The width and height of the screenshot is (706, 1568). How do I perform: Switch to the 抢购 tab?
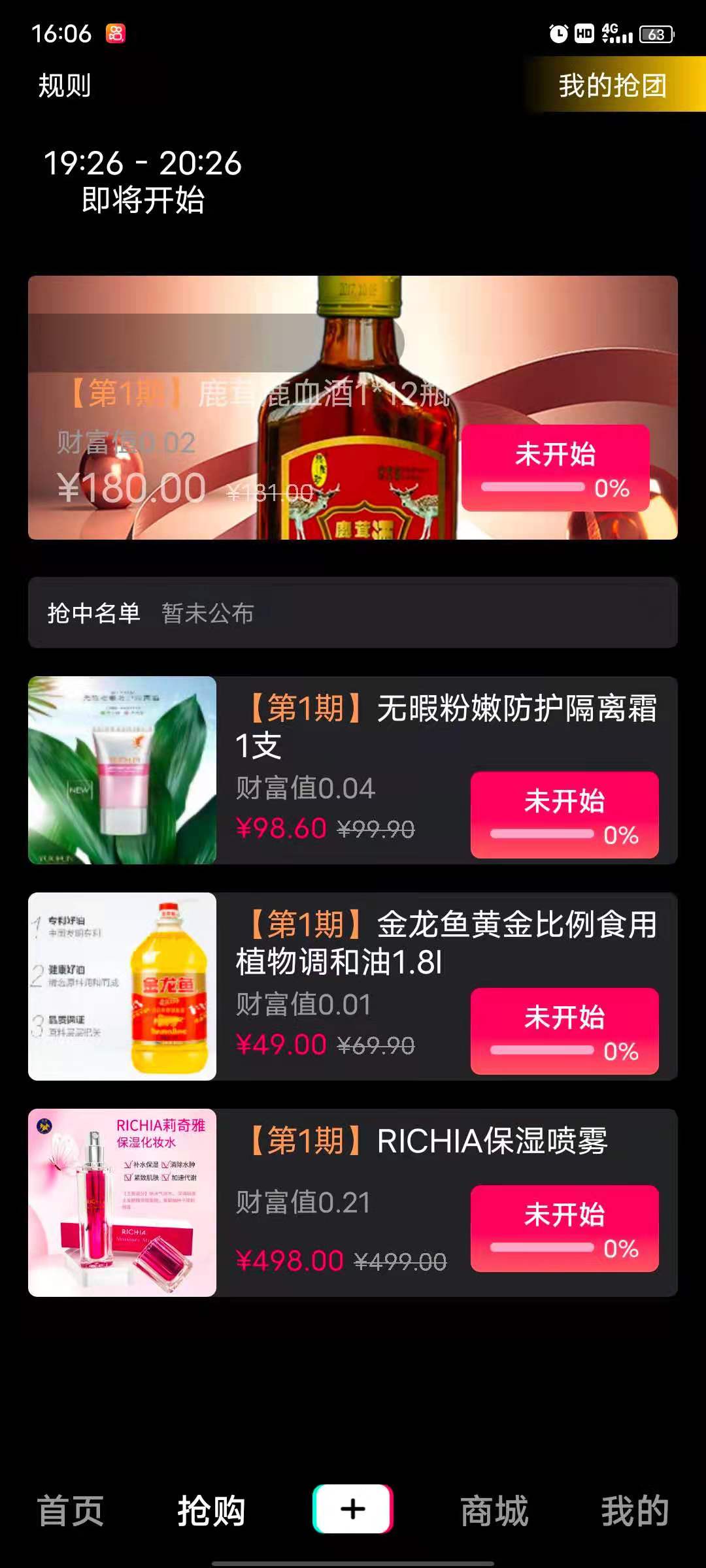click(211, 1511)
